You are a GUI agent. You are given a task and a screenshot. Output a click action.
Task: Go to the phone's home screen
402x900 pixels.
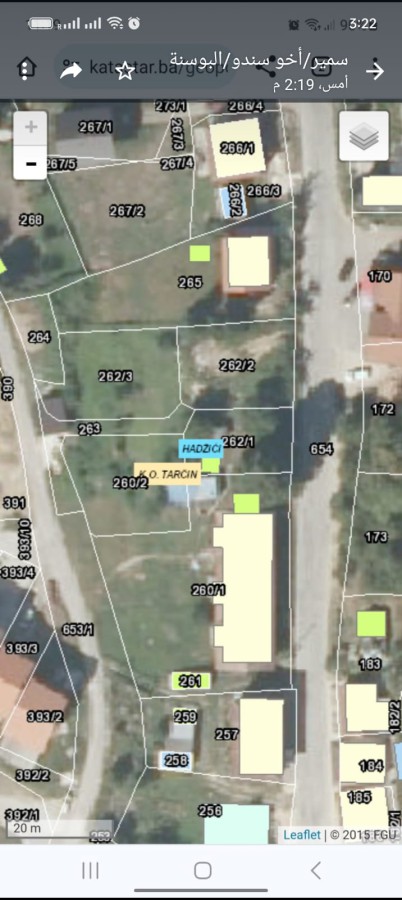pos(202,871)
